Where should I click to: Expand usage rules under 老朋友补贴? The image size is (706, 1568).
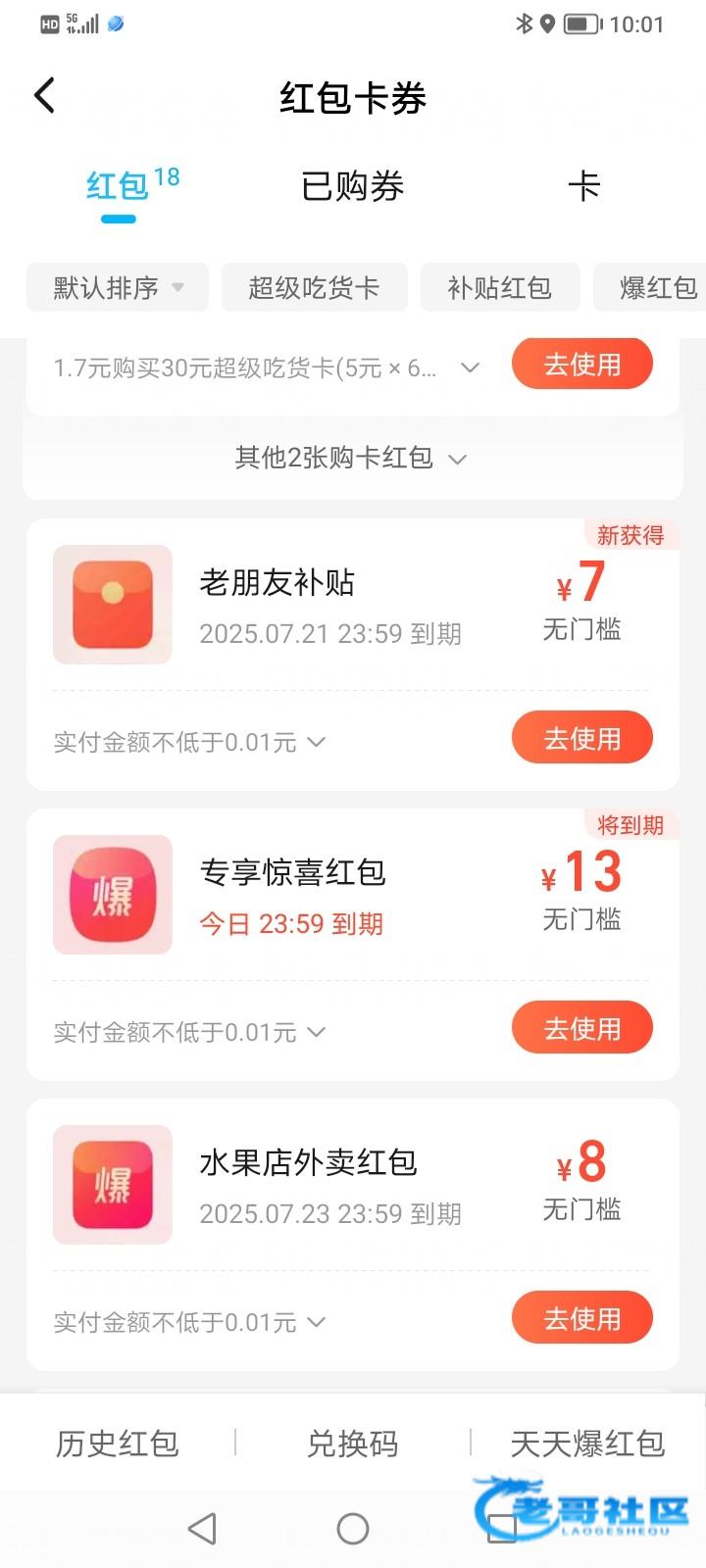coord(189,742)
